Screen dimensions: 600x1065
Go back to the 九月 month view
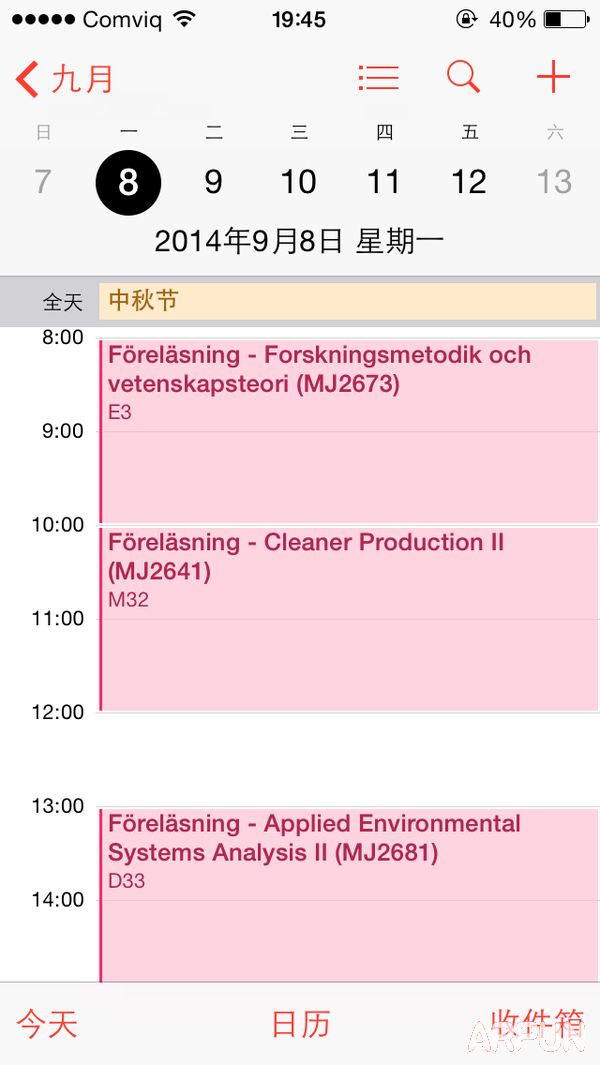click(66, 79)
